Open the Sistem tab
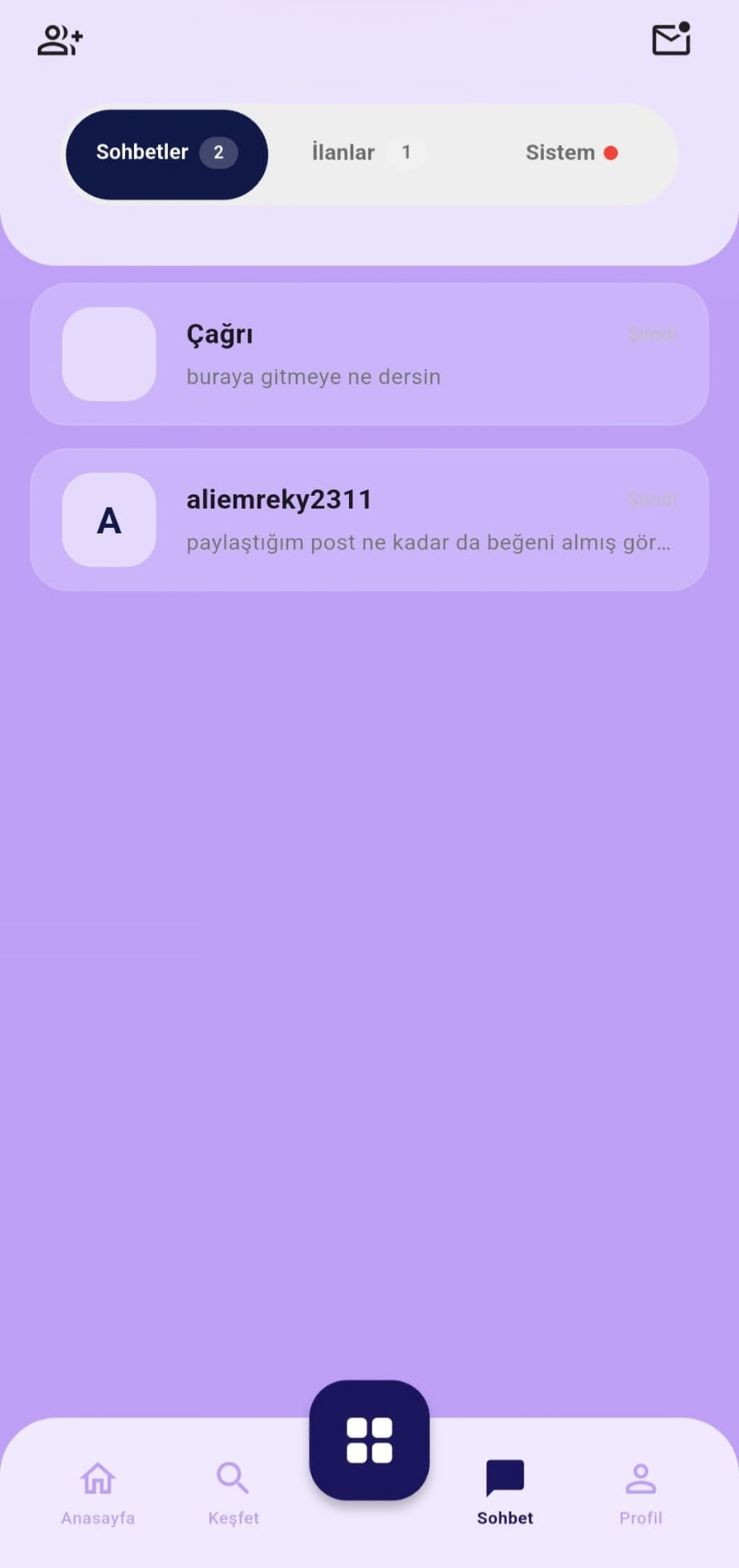Viewport: 739px width, 1568px height. [x=571, y=152]
